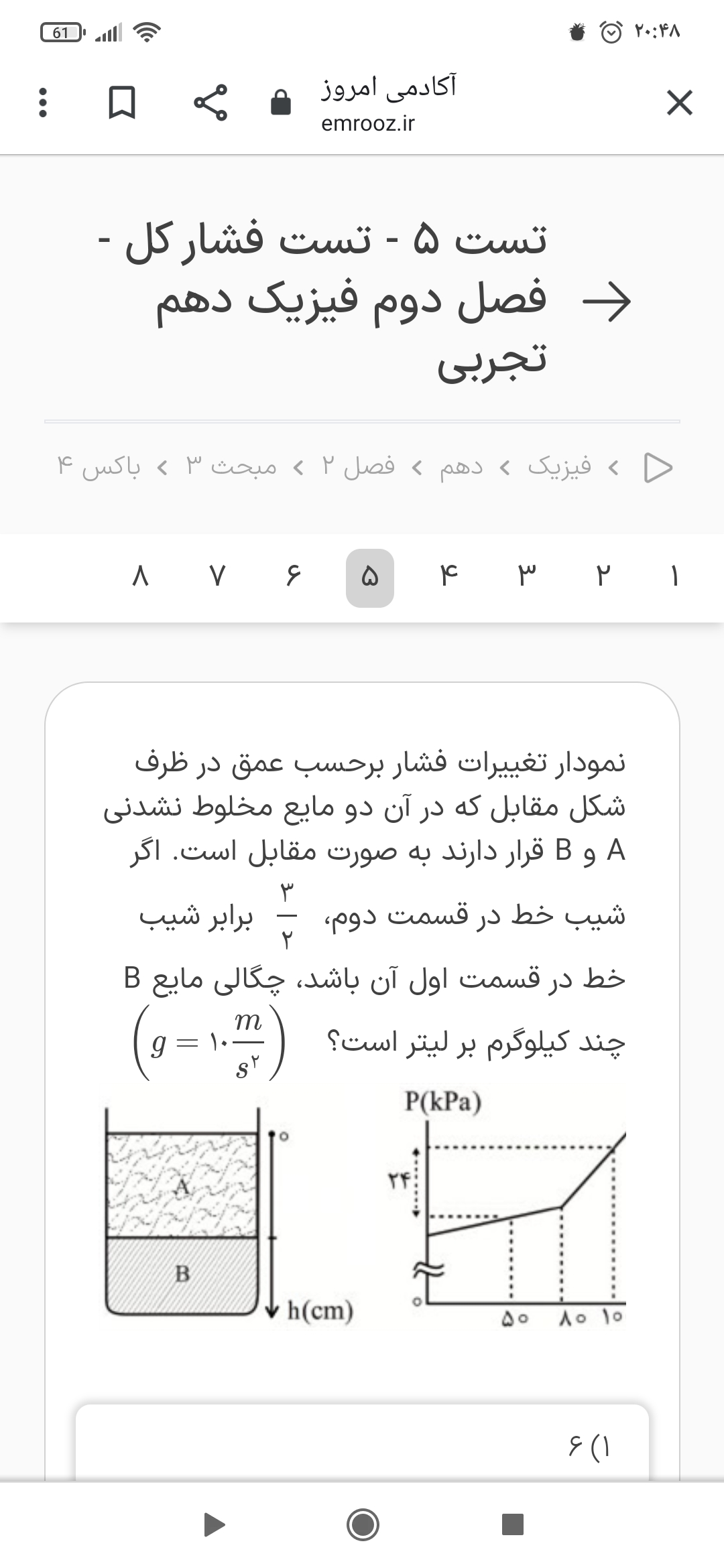The width and height of the screenshot is (724, 1568).
Task: Switch to question ۷
Action: click(216, 578)
